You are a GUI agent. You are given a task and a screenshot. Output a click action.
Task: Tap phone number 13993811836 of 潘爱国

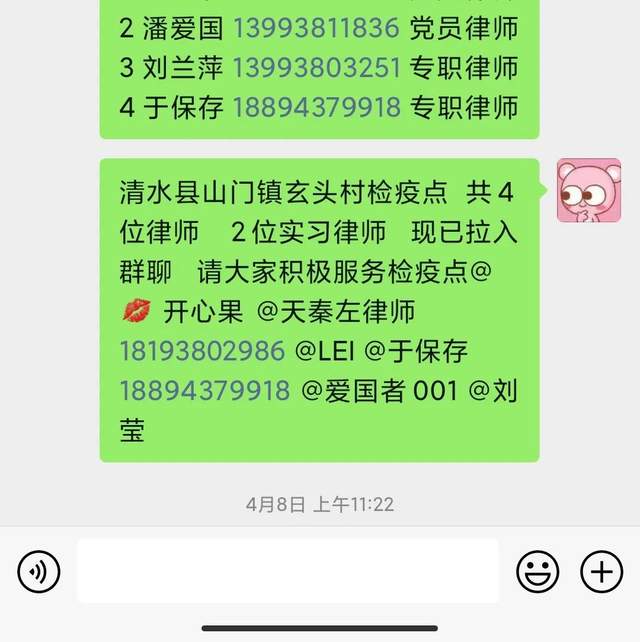315,29
